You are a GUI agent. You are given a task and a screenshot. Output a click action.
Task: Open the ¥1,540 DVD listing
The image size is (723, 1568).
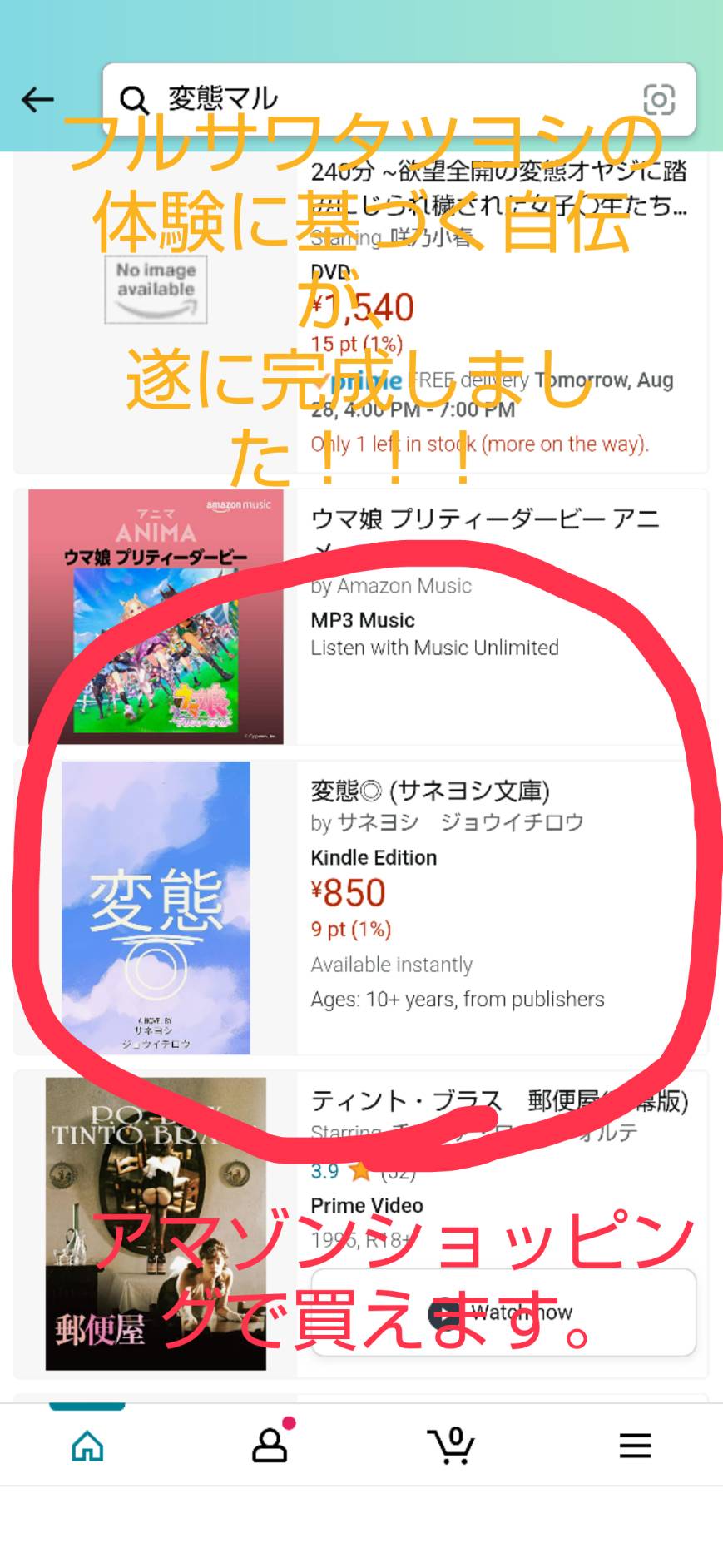[x=360, y=313]
